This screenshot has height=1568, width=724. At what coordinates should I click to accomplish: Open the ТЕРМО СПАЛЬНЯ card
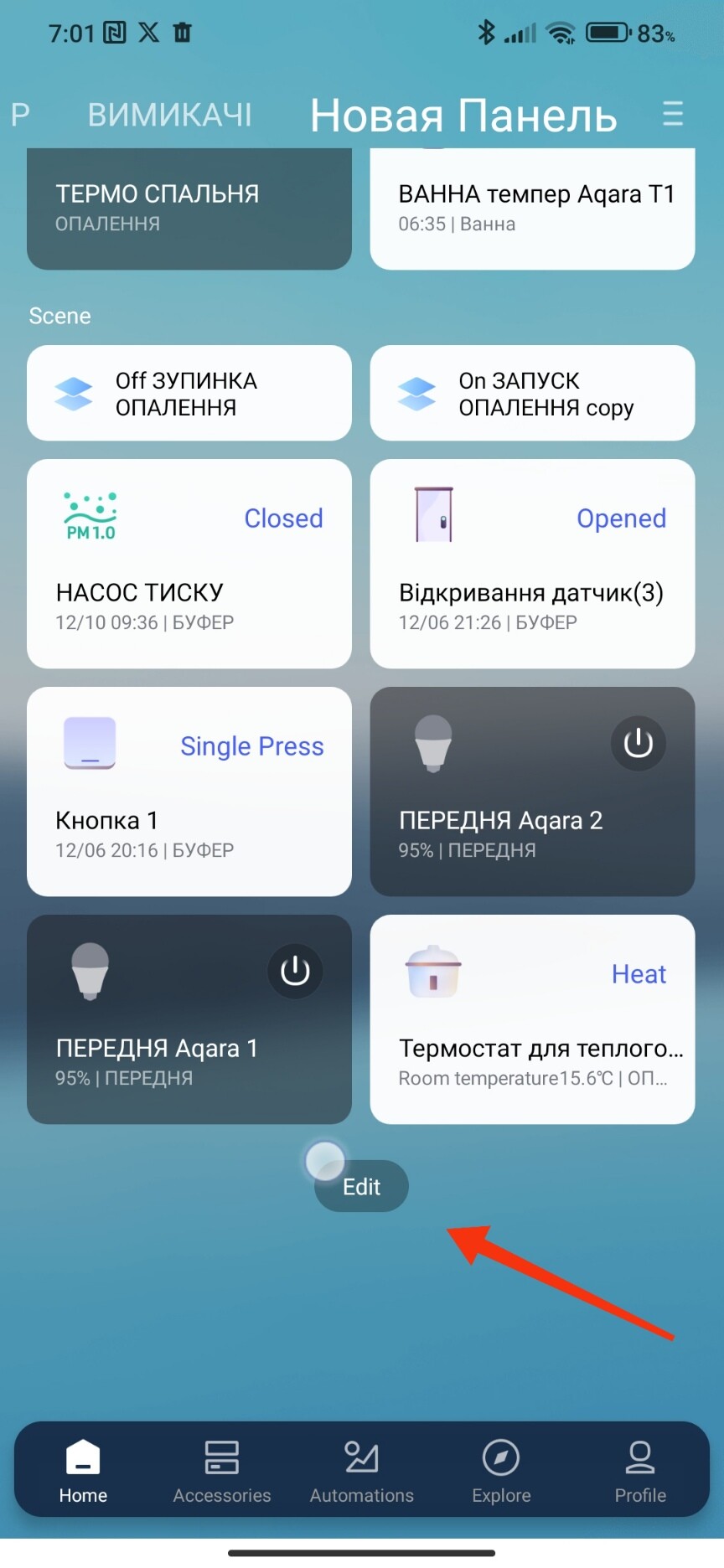pyautogui.click(x=189, y=208)
